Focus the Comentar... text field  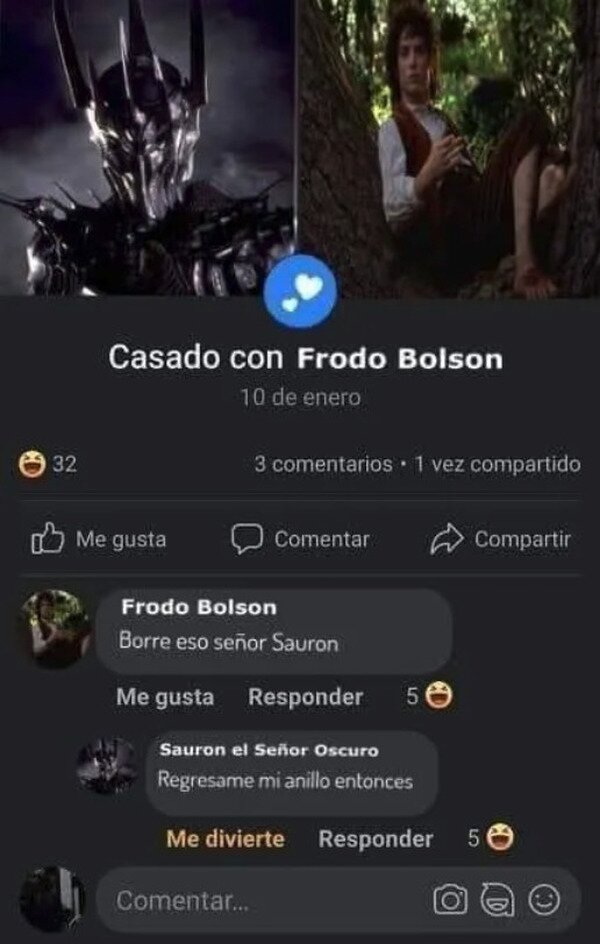(260, 900)
